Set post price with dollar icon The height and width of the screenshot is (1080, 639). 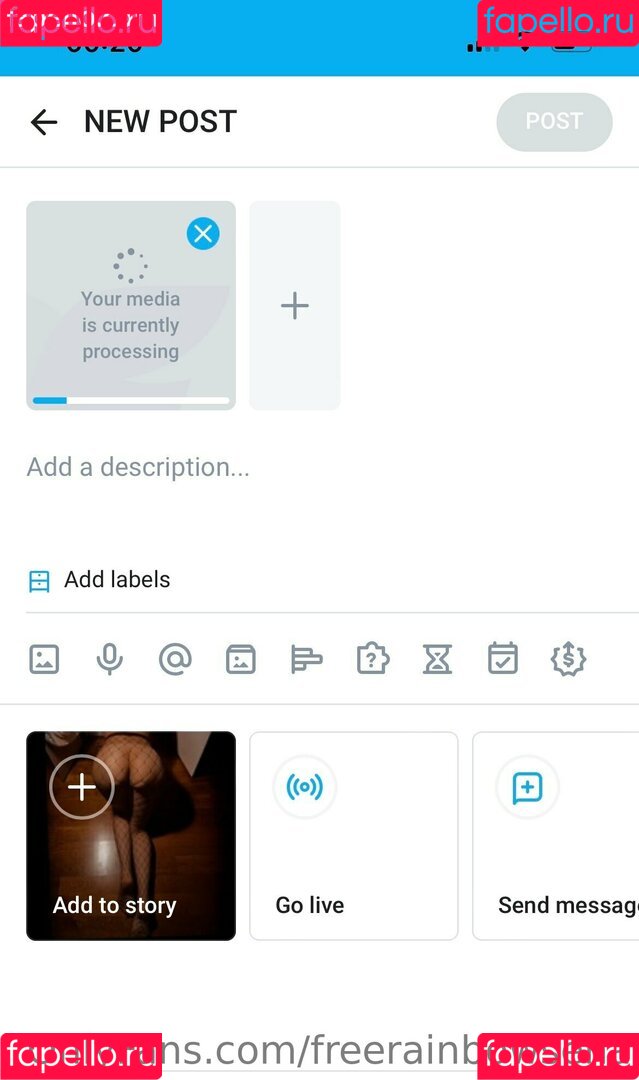pyautogui.click(x=568, y=659)
